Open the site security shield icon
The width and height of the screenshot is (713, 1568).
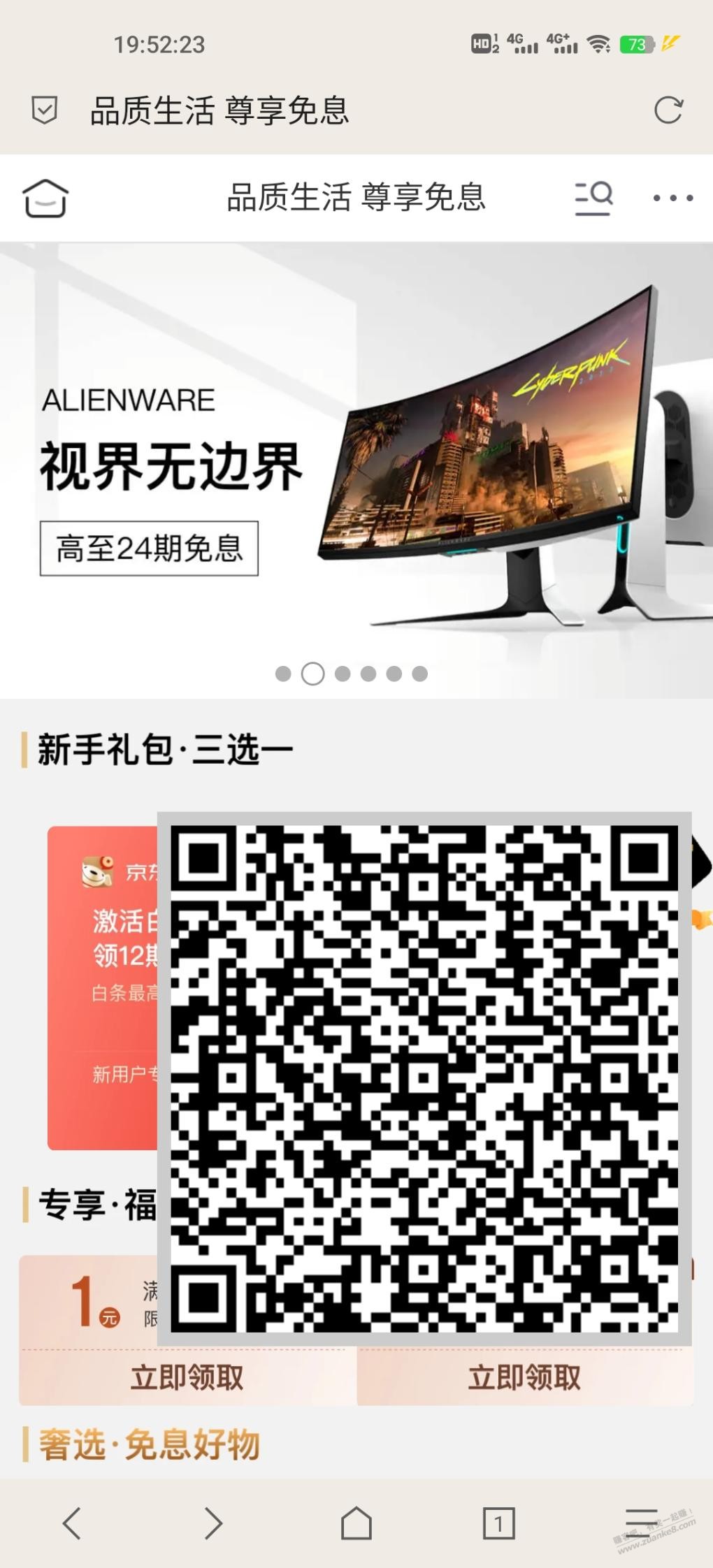(x=45, y=110)
